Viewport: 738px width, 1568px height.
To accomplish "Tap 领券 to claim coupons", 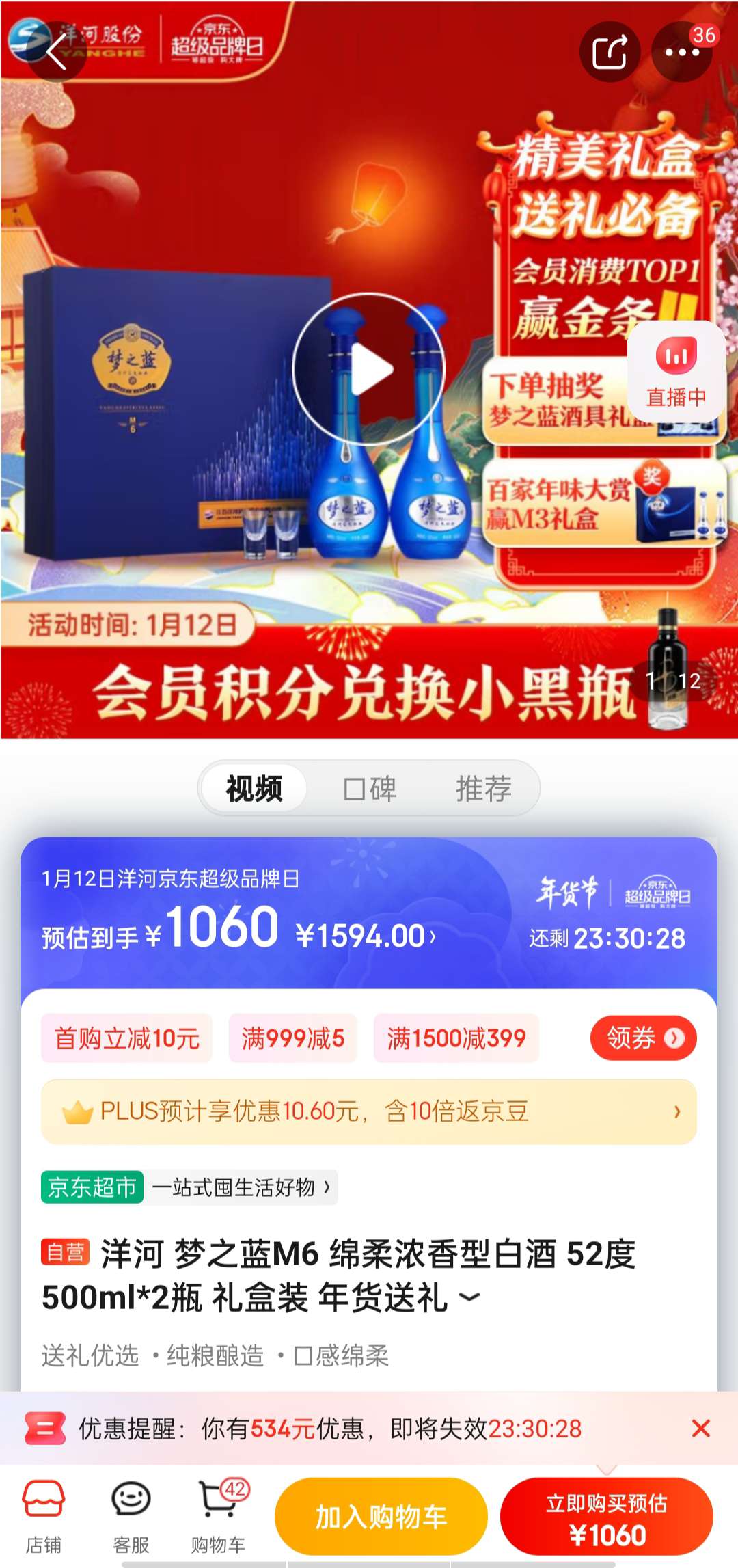I will 643,1038.
